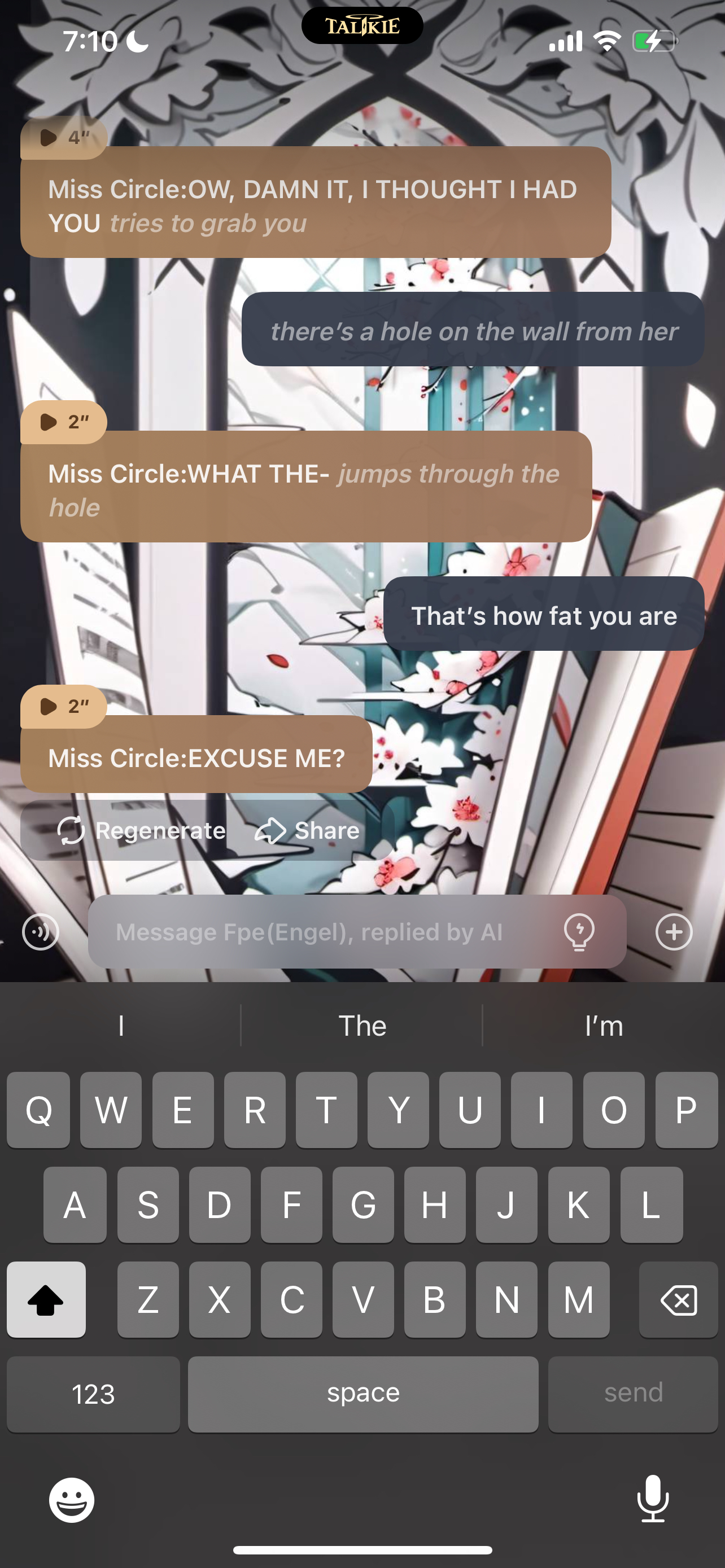Screen dimensions: 725x1568
Task: Open the plus attachment menu
Action: (x=674, y=932)
